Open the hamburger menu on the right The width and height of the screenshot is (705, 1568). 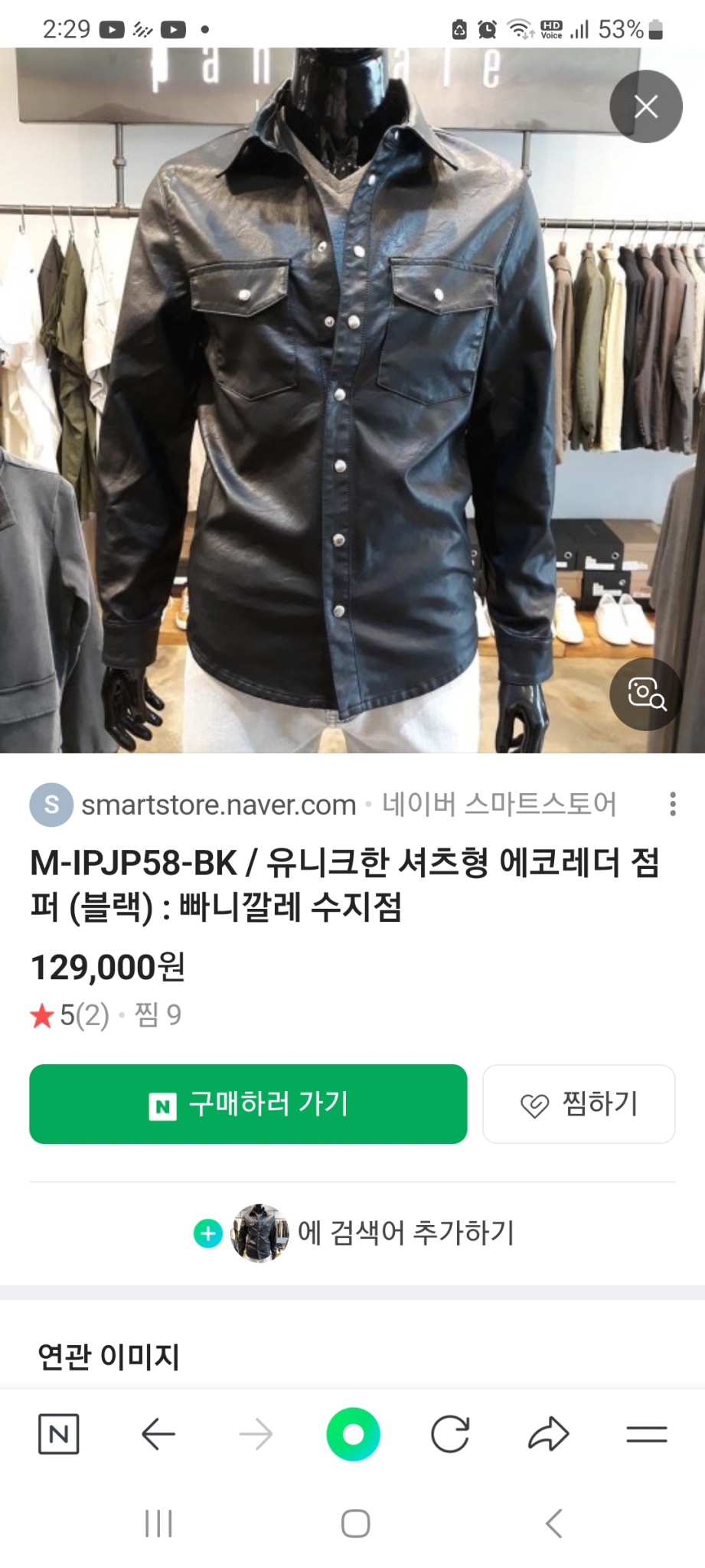648,1435
